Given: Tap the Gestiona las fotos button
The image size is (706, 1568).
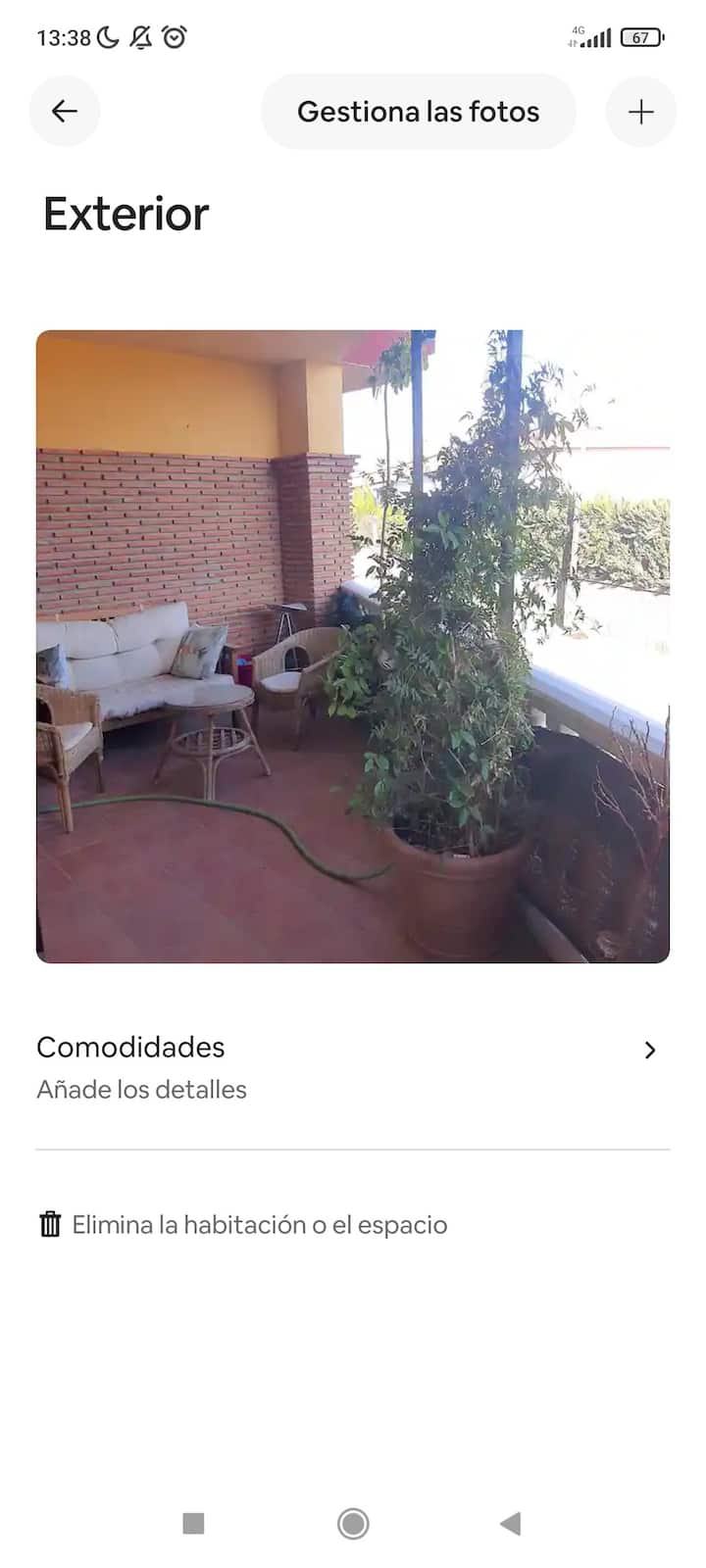Looking at the screenshot, I should pos(418,112).
